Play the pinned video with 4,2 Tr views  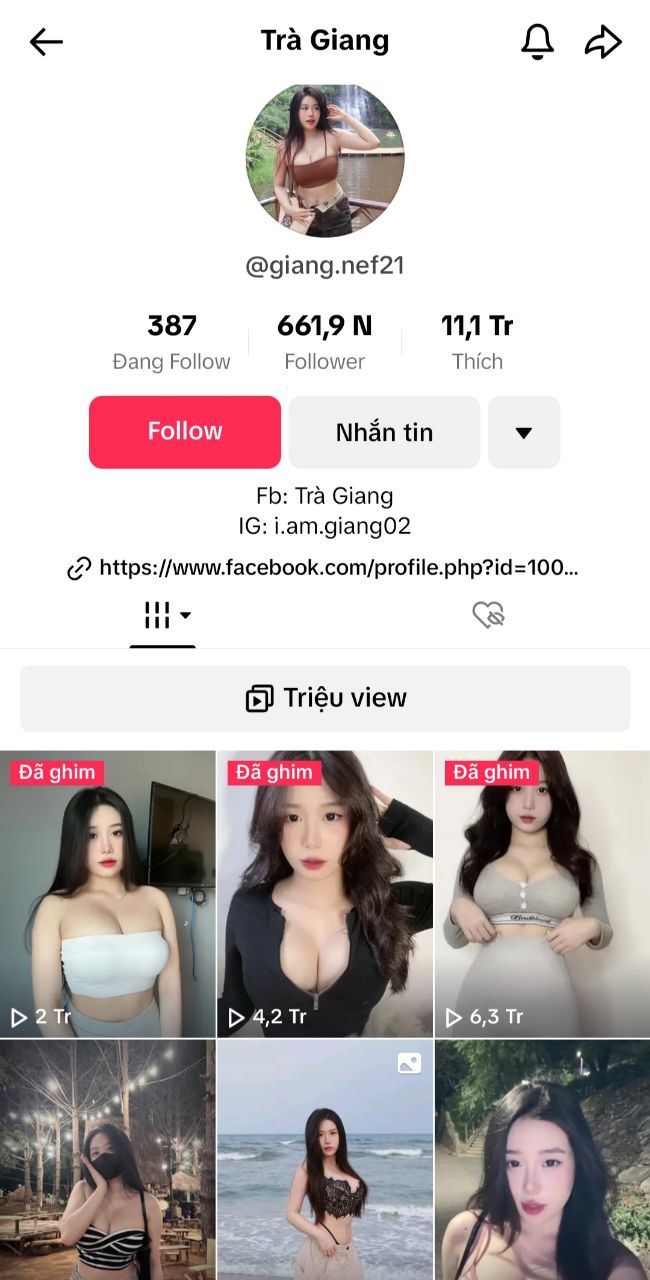click(325, 894)
